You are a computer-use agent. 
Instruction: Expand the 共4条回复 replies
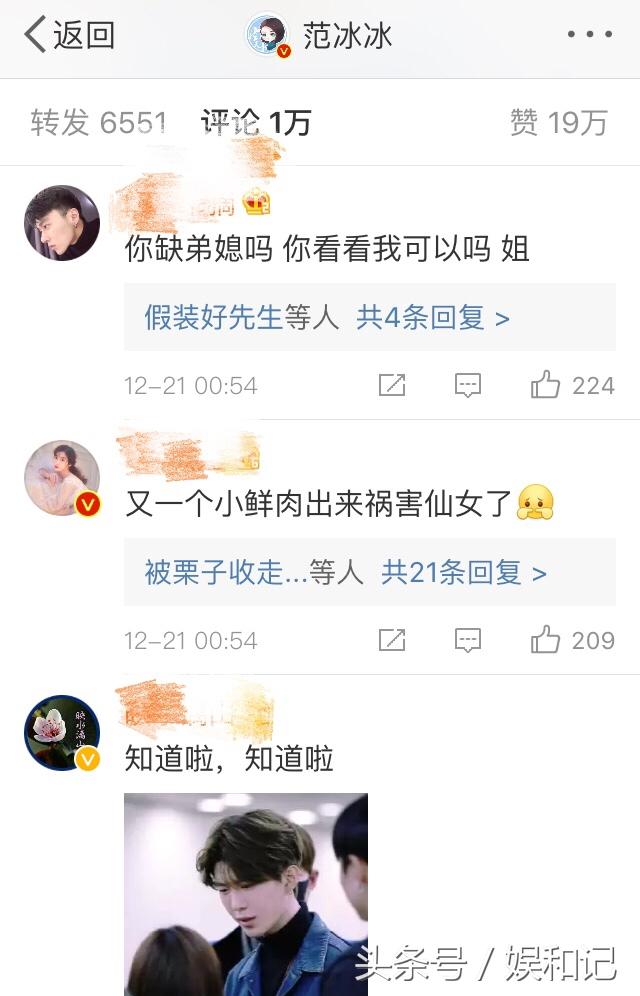tap(433, 318)
